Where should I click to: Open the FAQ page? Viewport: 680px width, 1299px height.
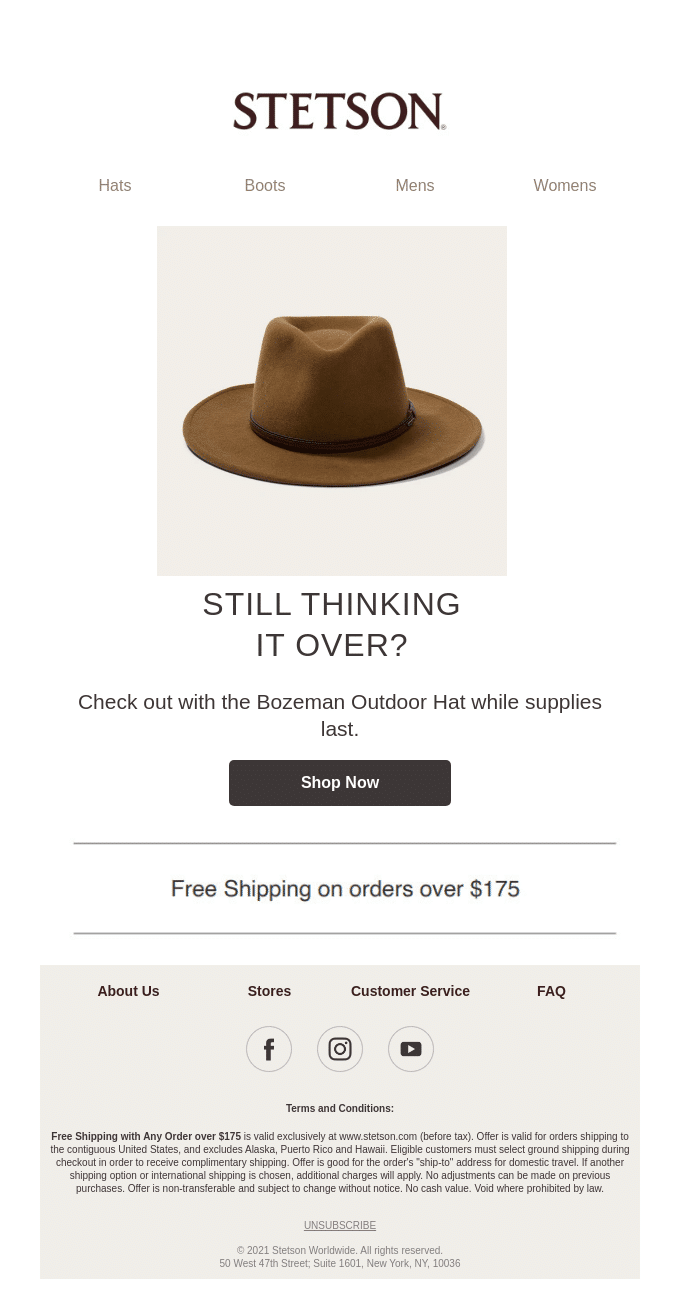(551, 991)
